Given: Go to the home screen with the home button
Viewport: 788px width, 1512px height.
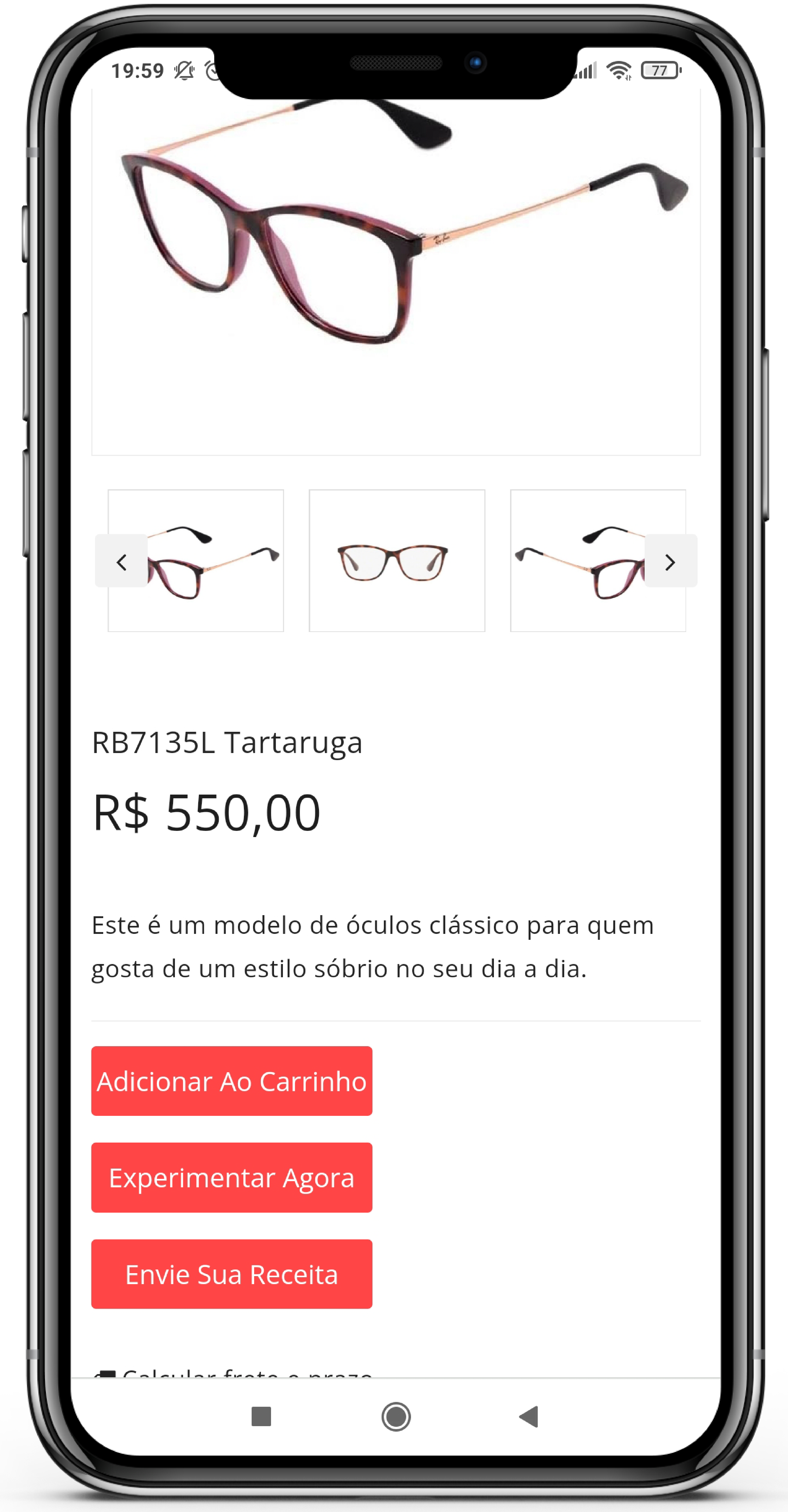Looking at the screenshot, I should (396, 1416).
